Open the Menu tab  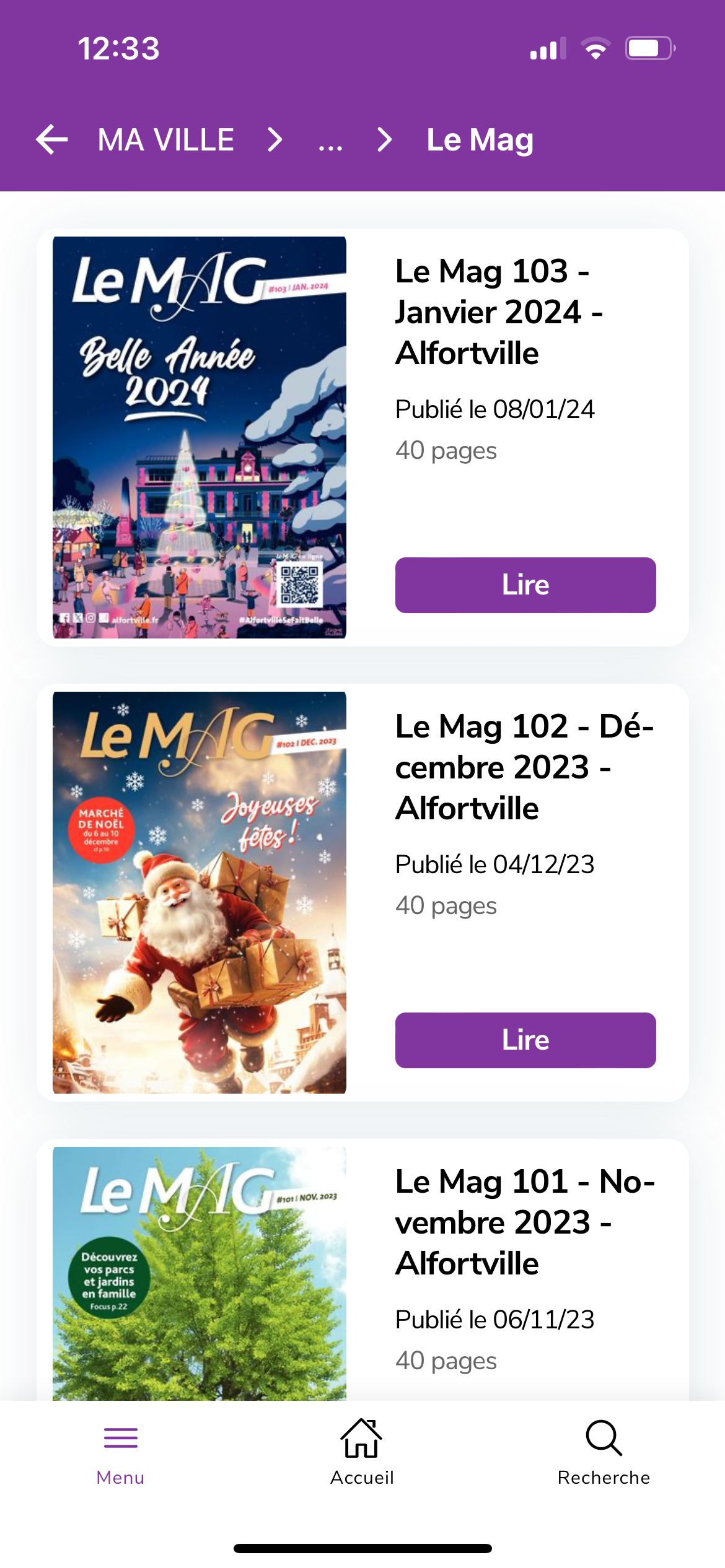click(x=120, y=1452)
